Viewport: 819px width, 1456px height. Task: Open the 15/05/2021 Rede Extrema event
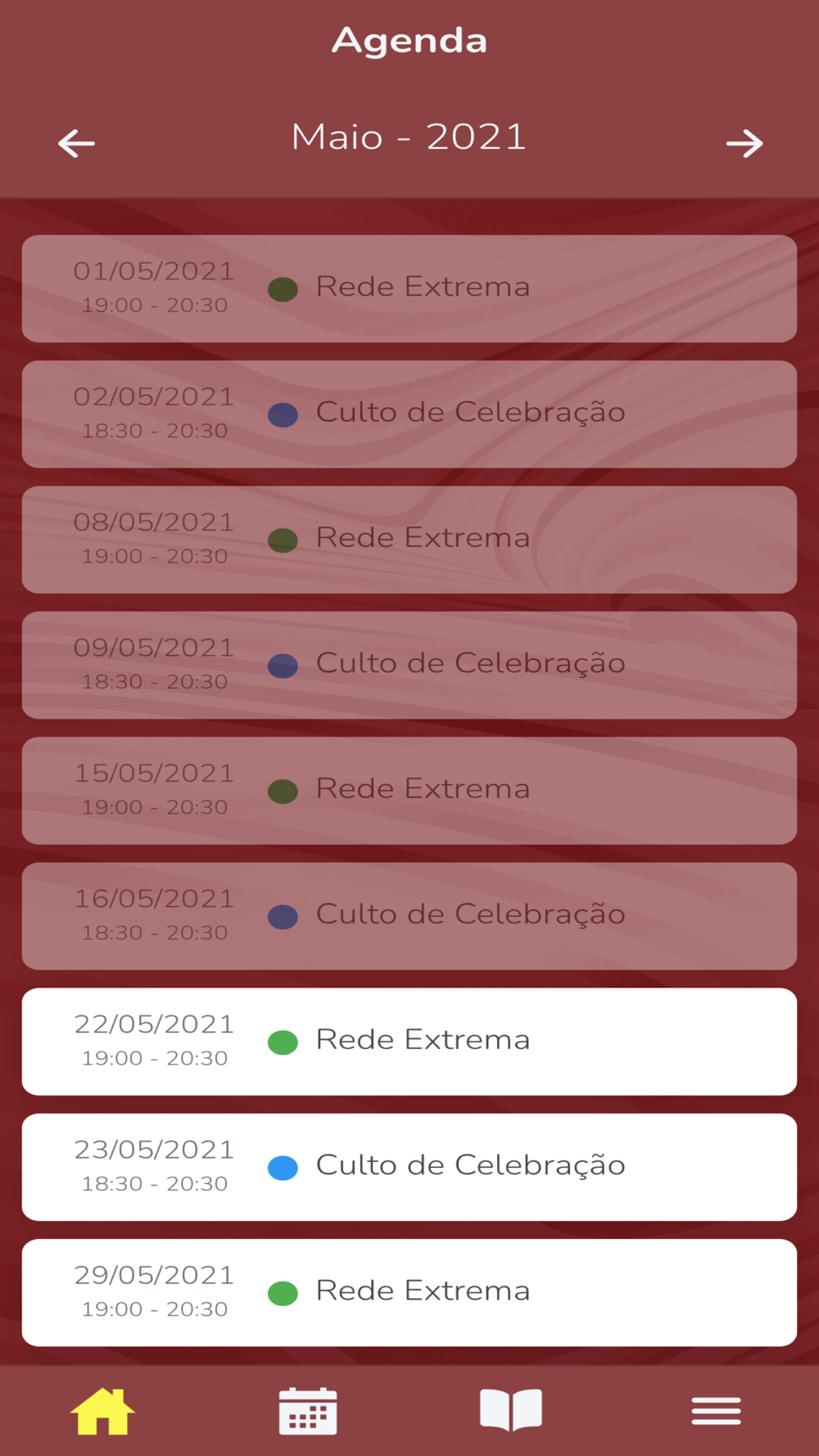point(409,790)
